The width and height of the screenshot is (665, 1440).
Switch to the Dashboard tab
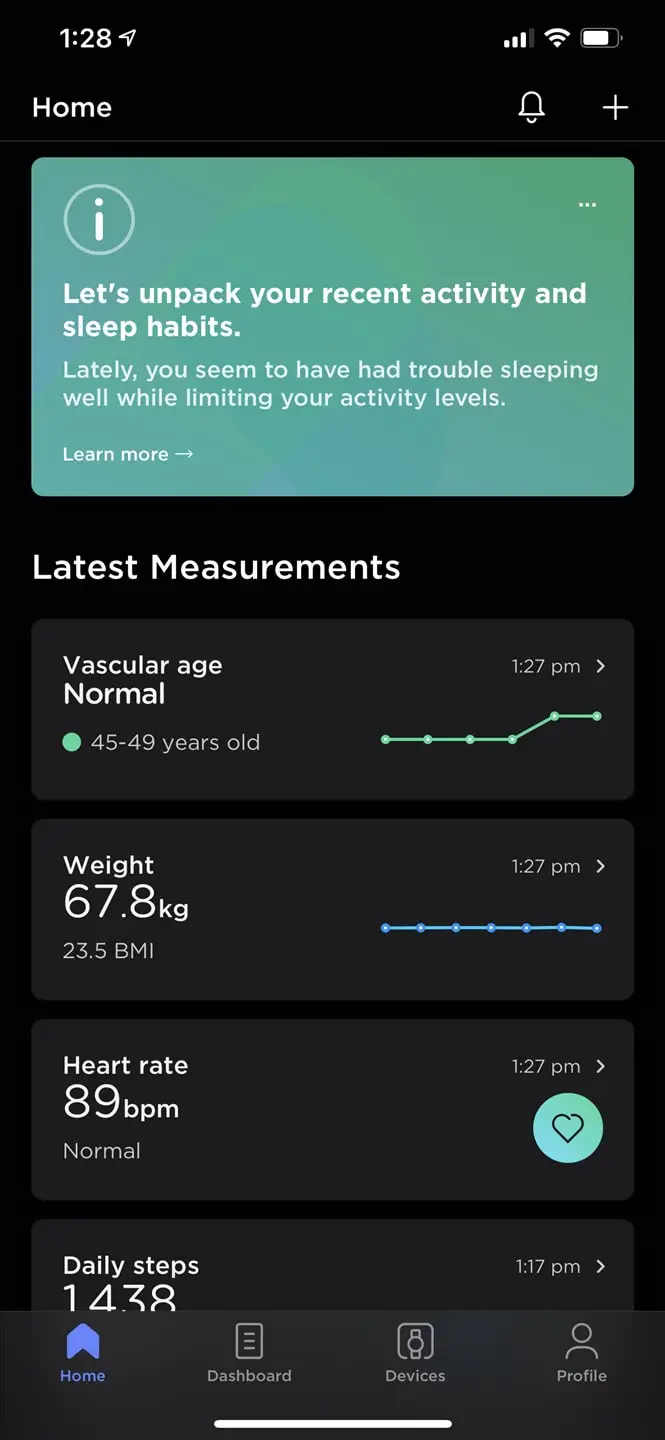pyautogui.click(x=249, y=1353)
